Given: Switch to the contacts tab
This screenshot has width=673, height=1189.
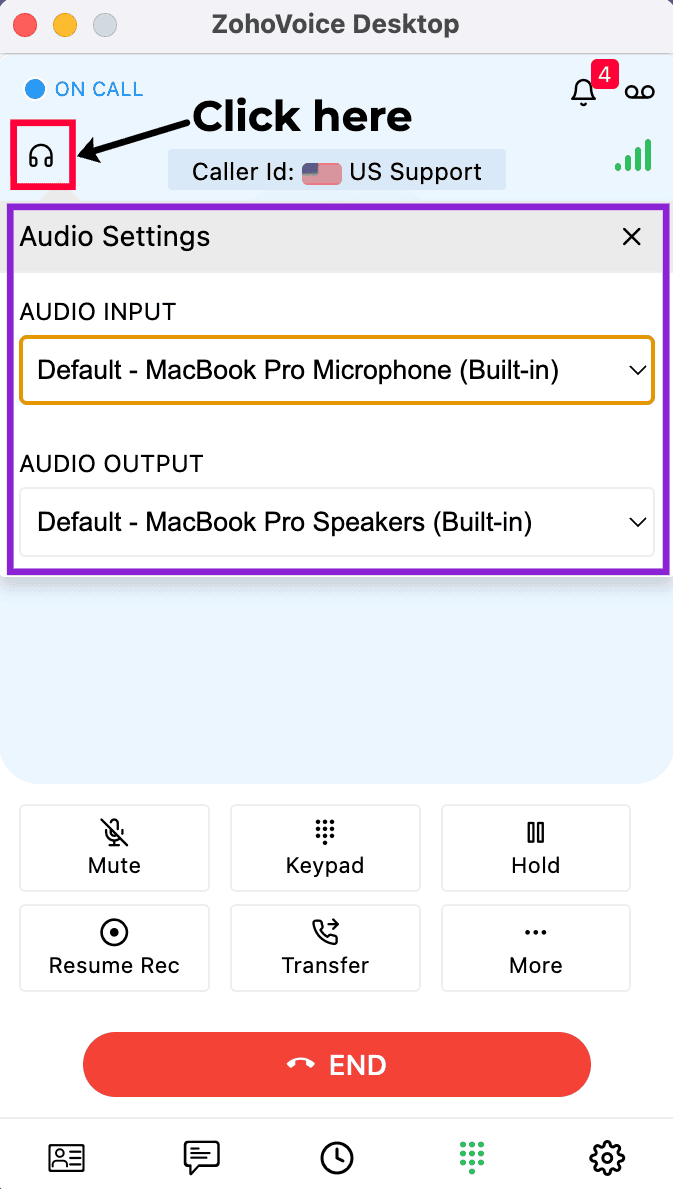Looking at the screenshot, I should point(67,1158).
